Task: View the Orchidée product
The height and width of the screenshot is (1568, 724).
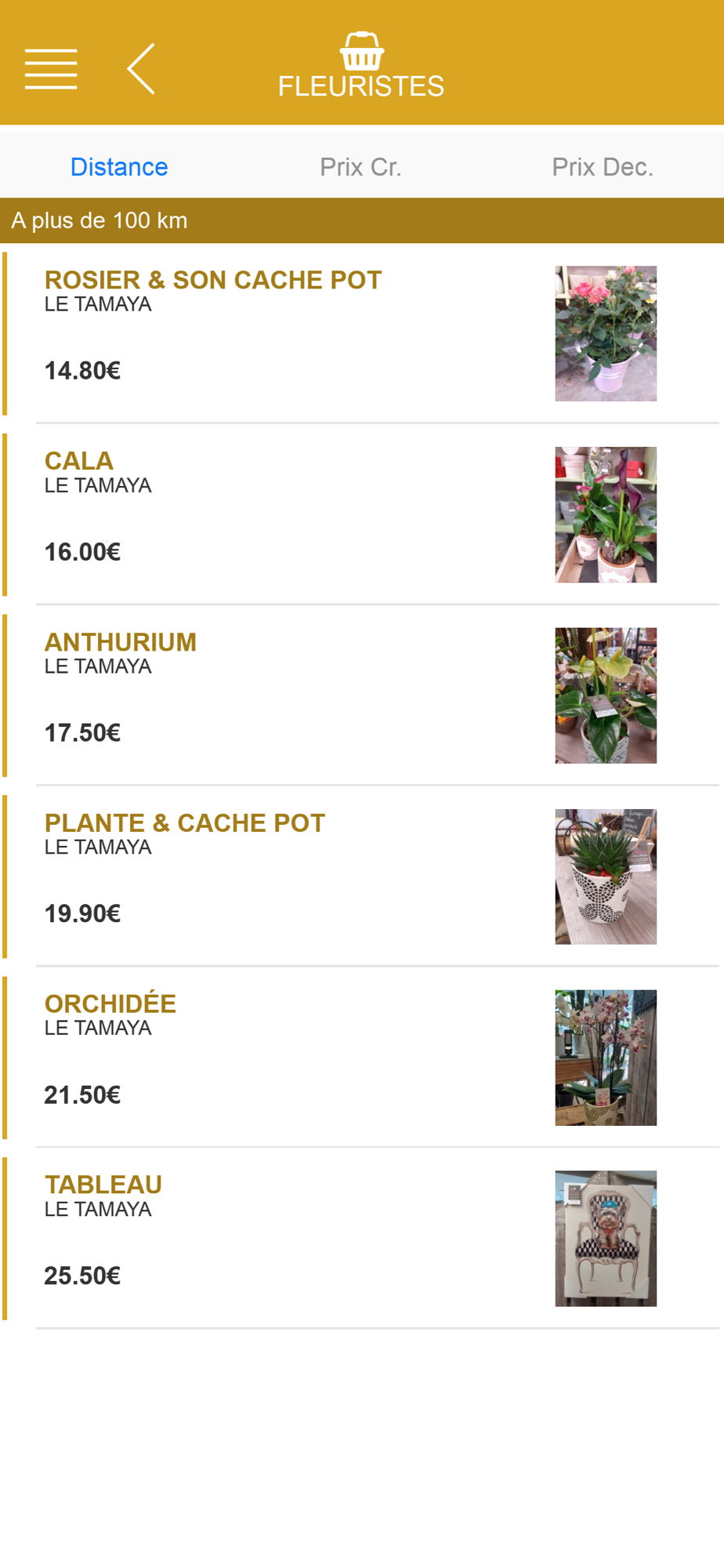Action: coord(362,1058)
